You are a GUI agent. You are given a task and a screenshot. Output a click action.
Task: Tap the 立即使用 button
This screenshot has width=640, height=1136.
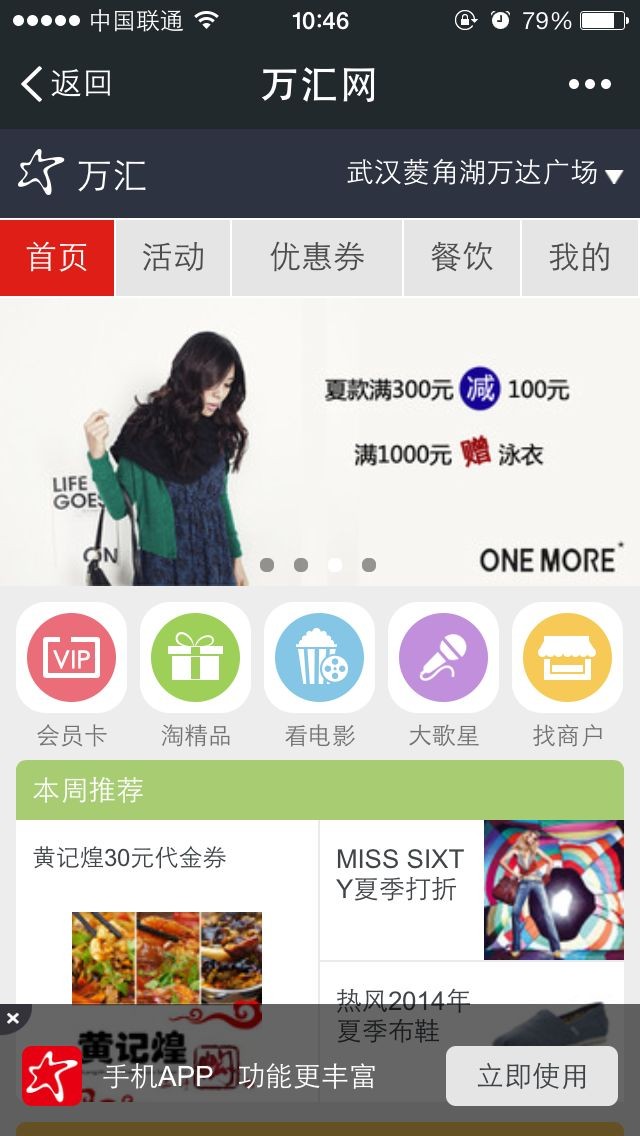tap(531, 1076)
